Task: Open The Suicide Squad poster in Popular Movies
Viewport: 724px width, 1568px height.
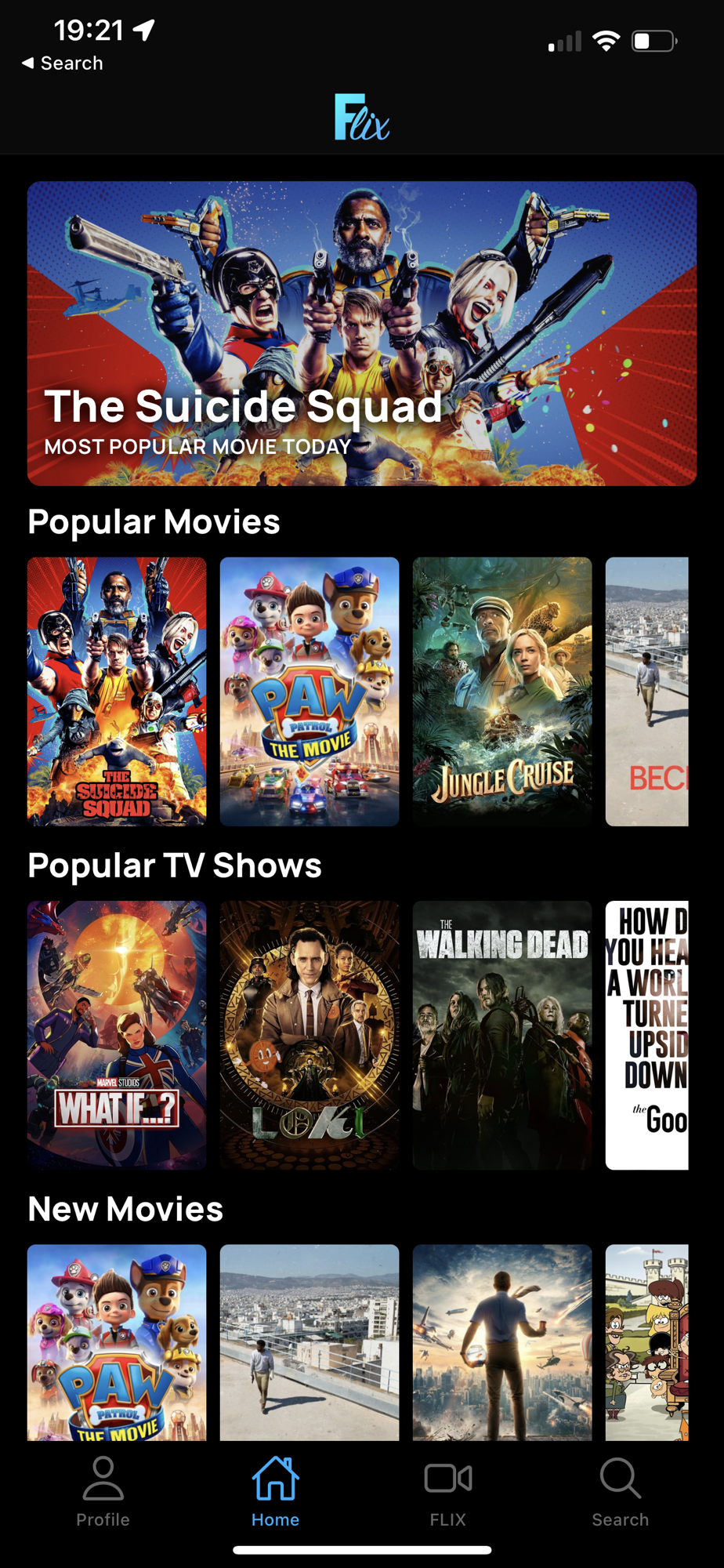Action: click(x=117, y=691)
